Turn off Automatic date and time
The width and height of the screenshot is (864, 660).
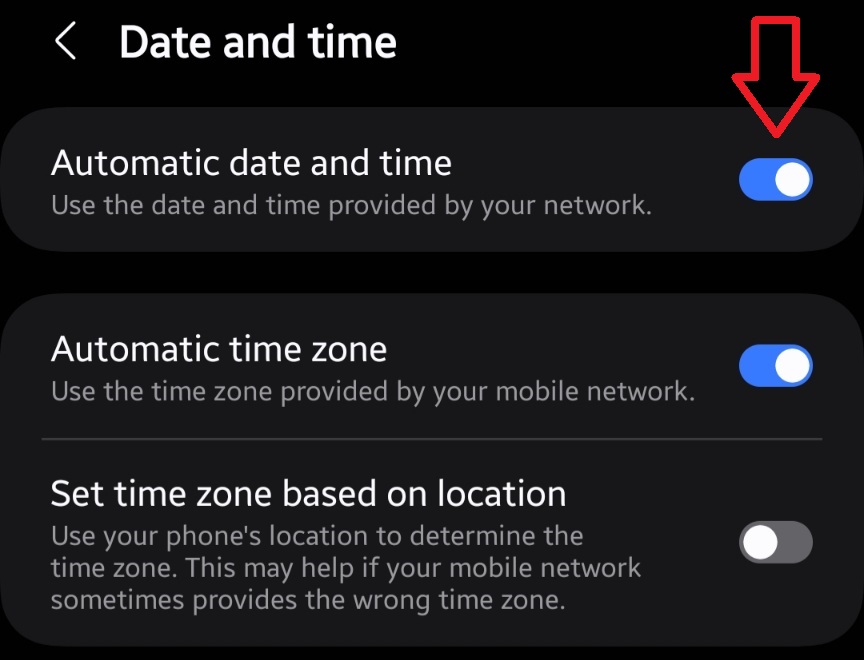pos(775,180)
